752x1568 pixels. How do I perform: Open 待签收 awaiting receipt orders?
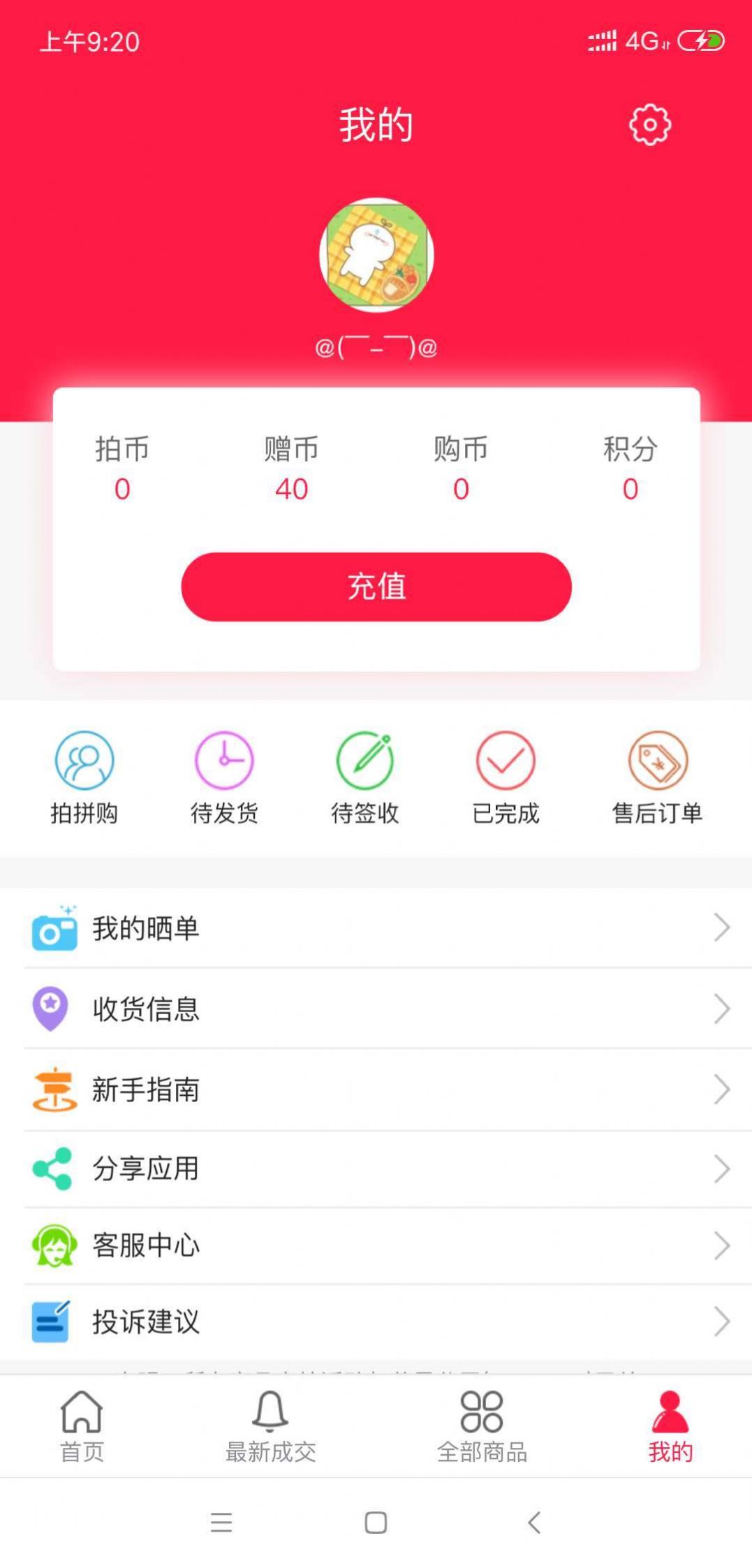pyautogui.click(x=366, y=761)
